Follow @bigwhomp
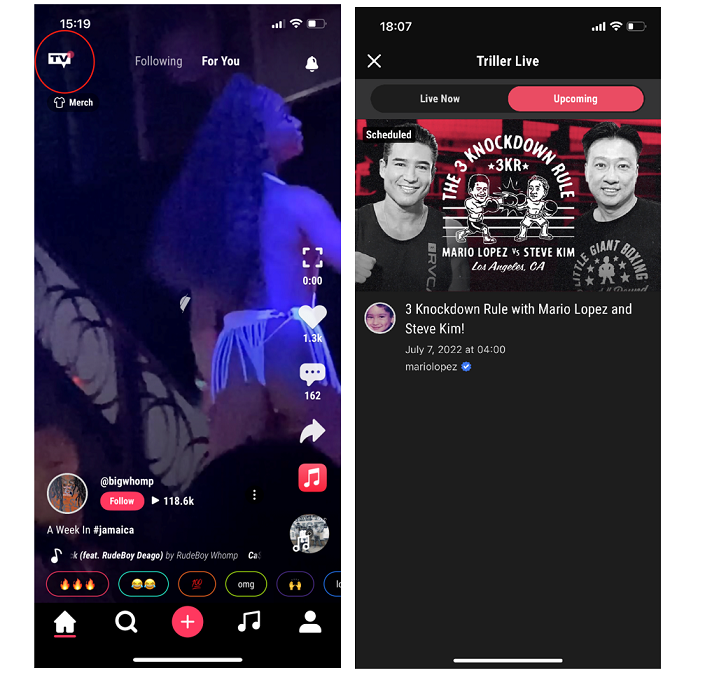This screenshot has width=705, height=673. [122, 501]
